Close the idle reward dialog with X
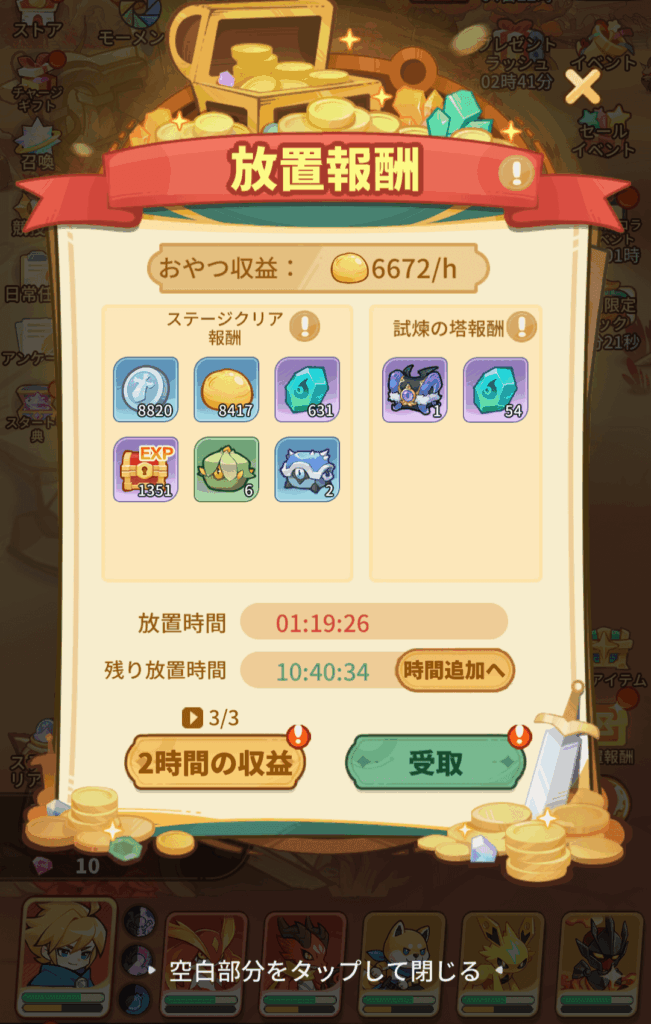 [582, 88]
